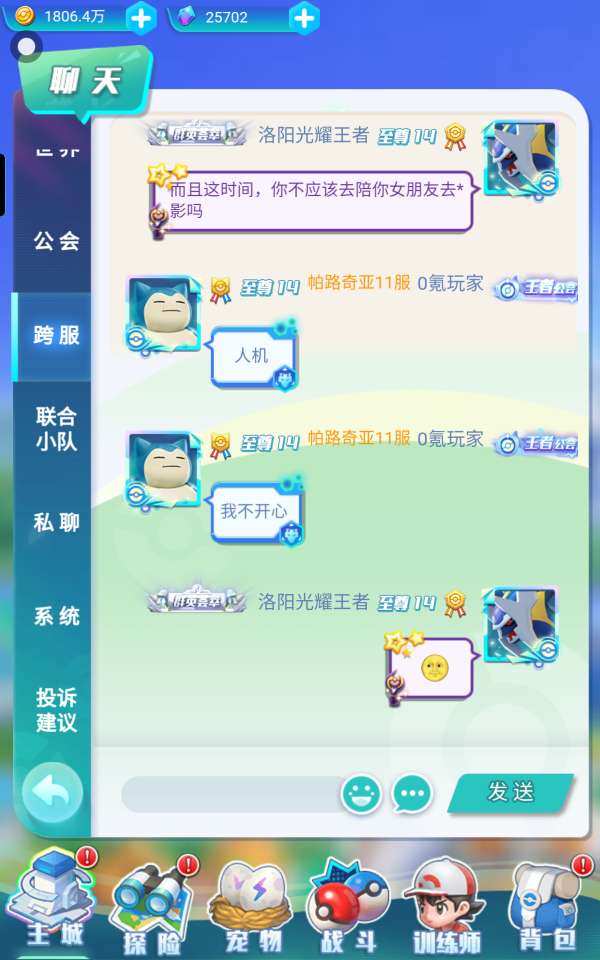Select the 跨服 chat channel
Screen dimensions: 600x960
click(56, 336)
